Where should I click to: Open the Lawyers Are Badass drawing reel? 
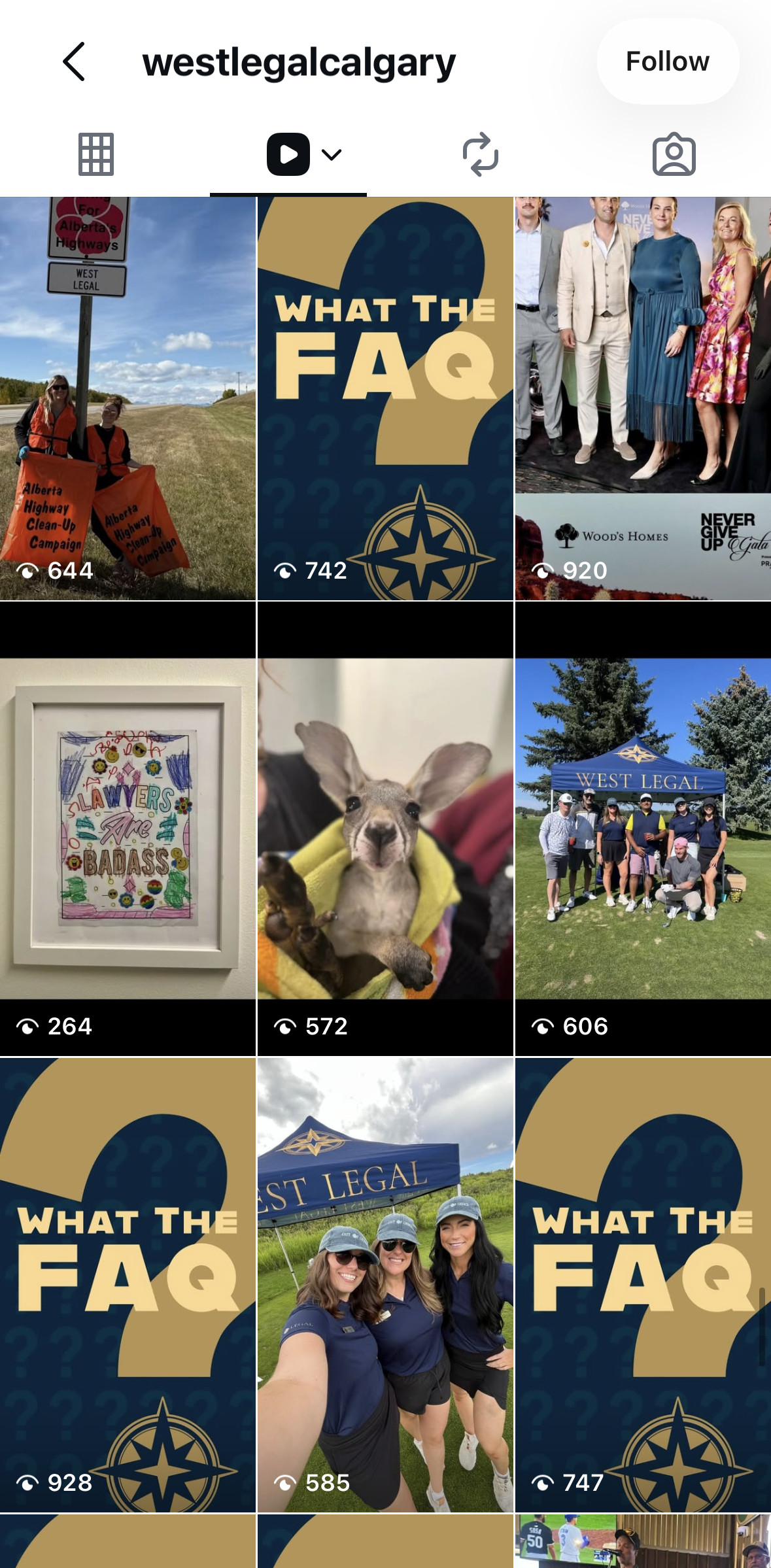point(128,828)
